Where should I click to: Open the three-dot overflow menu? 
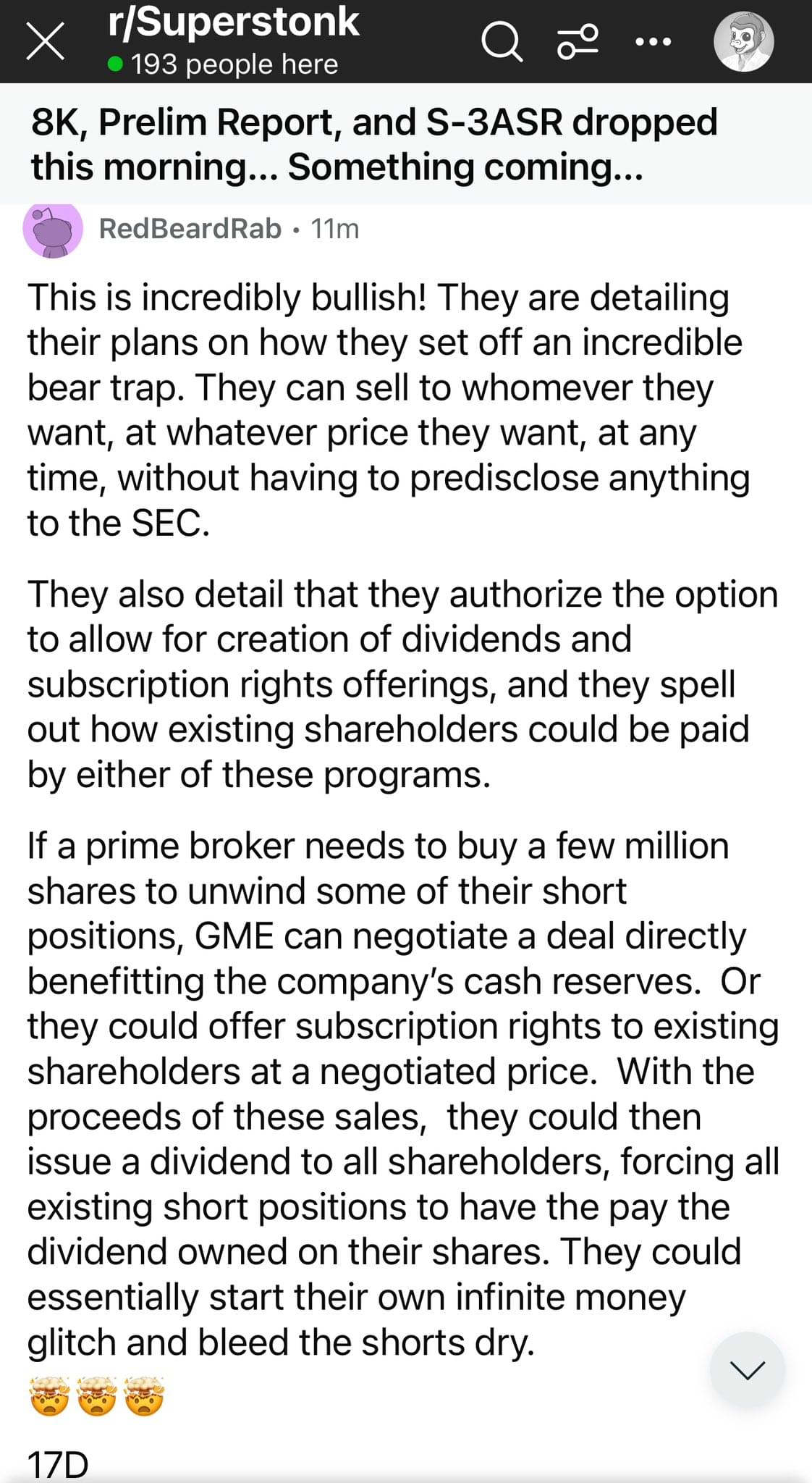(653, 42)
